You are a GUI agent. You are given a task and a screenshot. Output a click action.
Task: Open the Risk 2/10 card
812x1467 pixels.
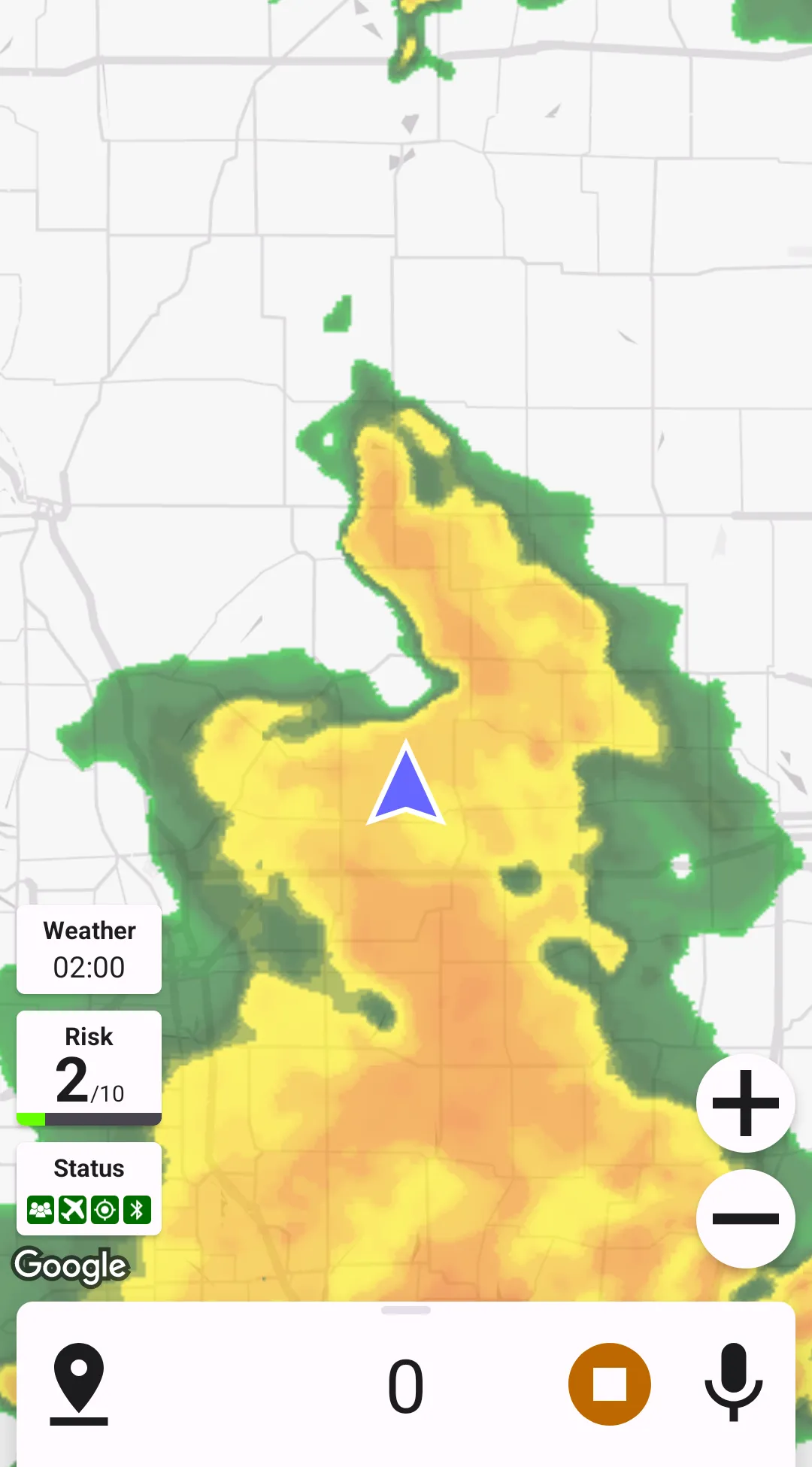click(89, 1068)
